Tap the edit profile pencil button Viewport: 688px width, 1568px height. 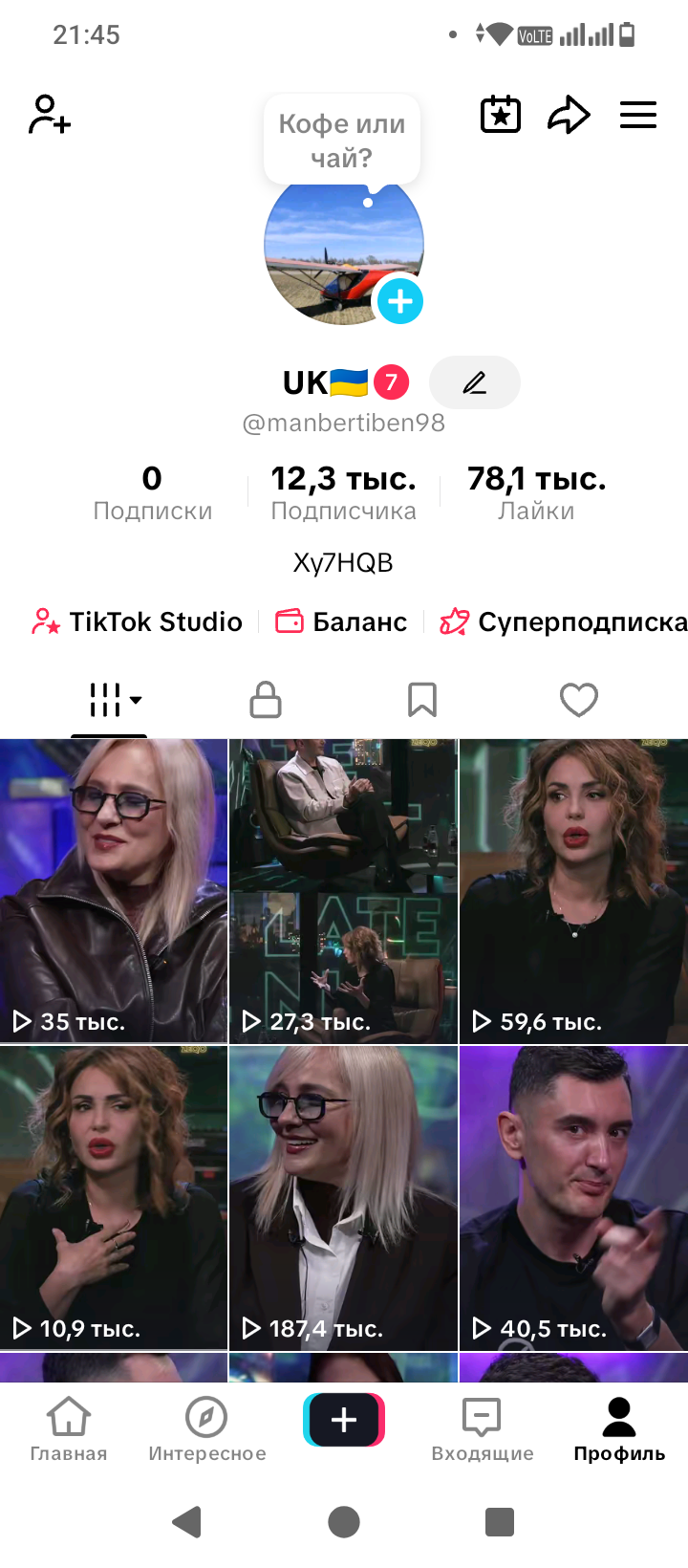(x=474, y=381)
